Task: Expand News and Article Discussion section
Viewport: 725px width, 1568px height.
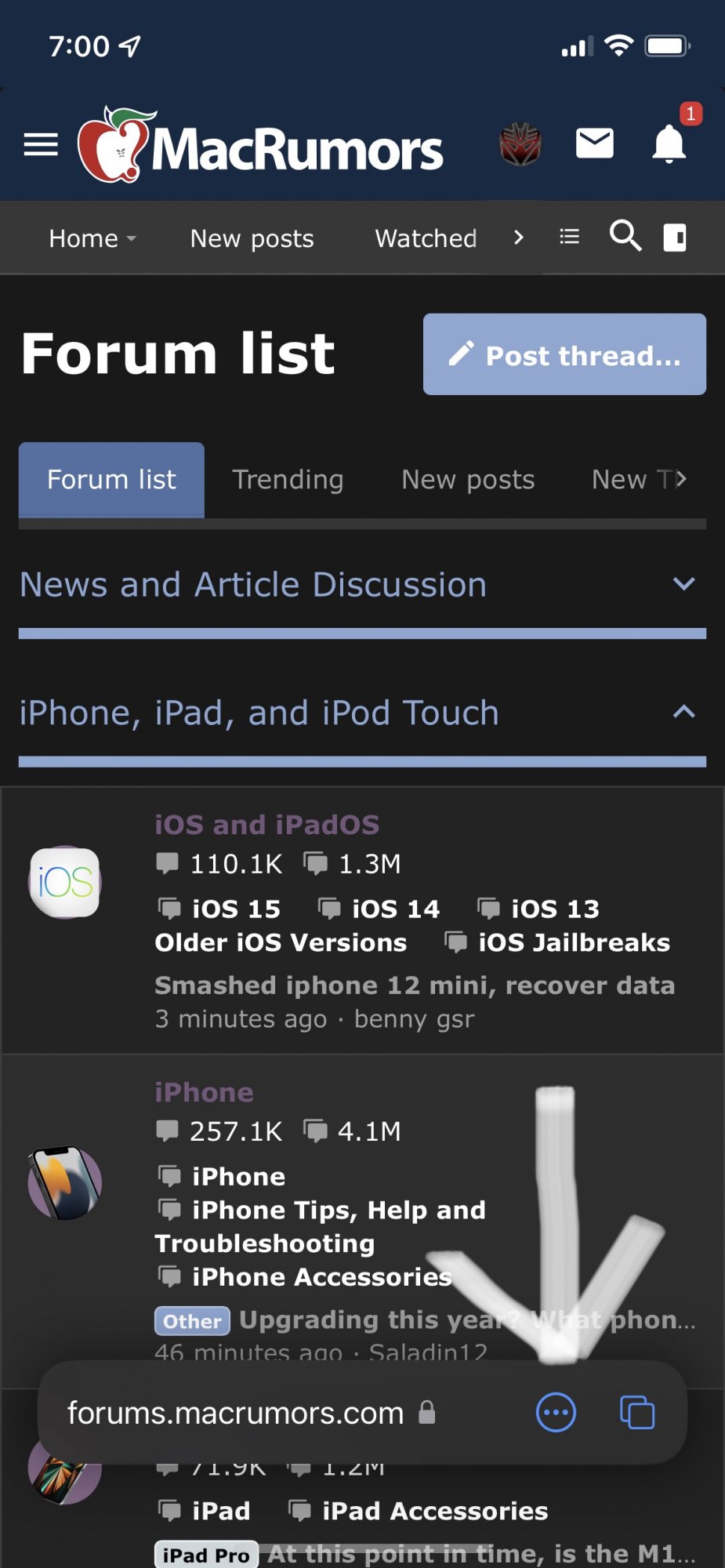Action: [x=683, y=584]
